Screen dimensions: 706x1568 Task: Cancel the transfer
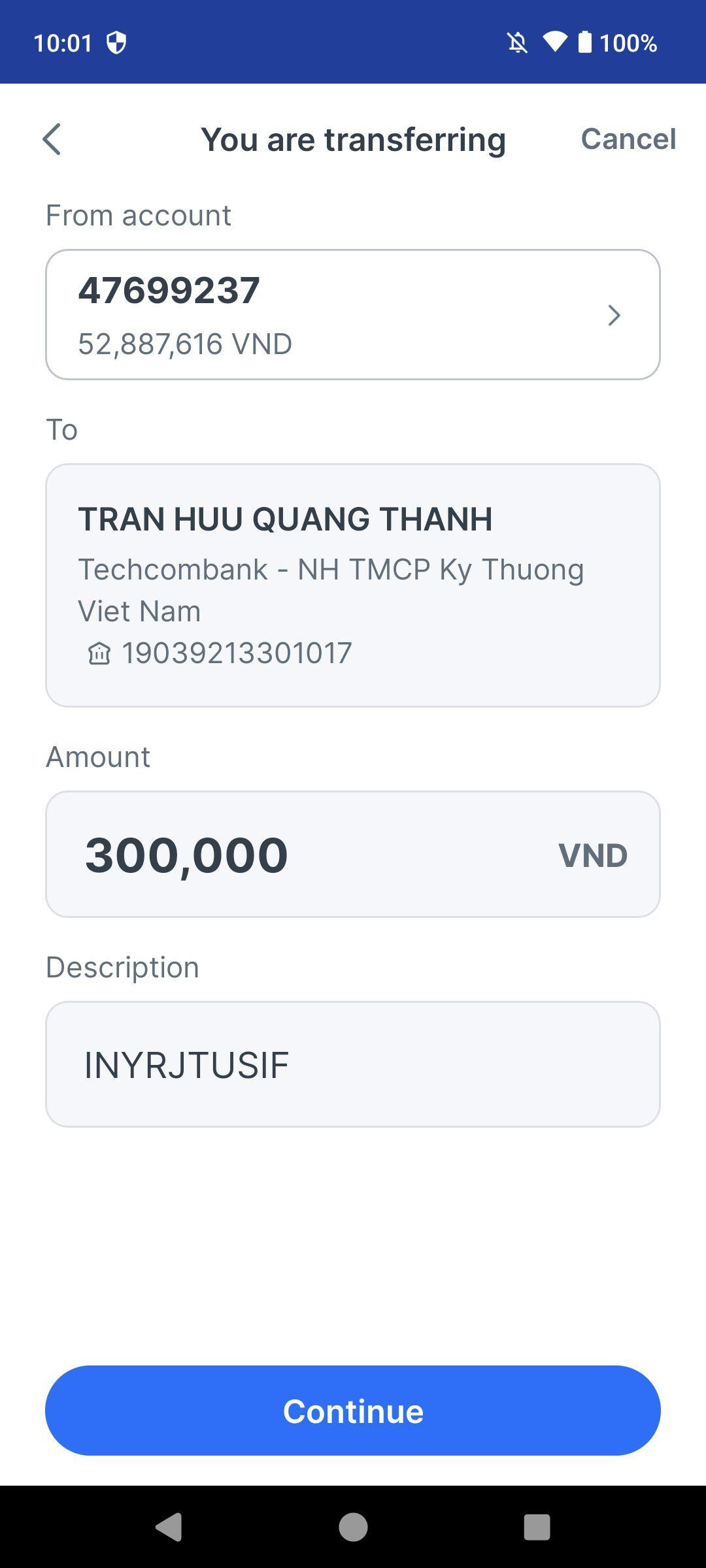628,139
